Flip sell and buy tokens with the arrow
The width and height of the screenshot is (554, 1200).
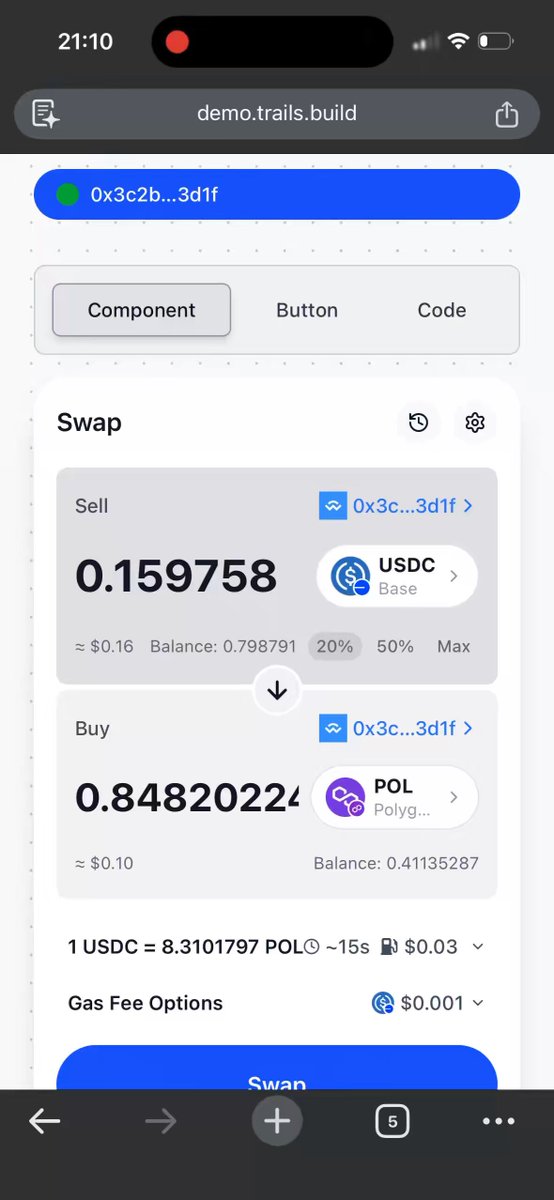(277, 690)
